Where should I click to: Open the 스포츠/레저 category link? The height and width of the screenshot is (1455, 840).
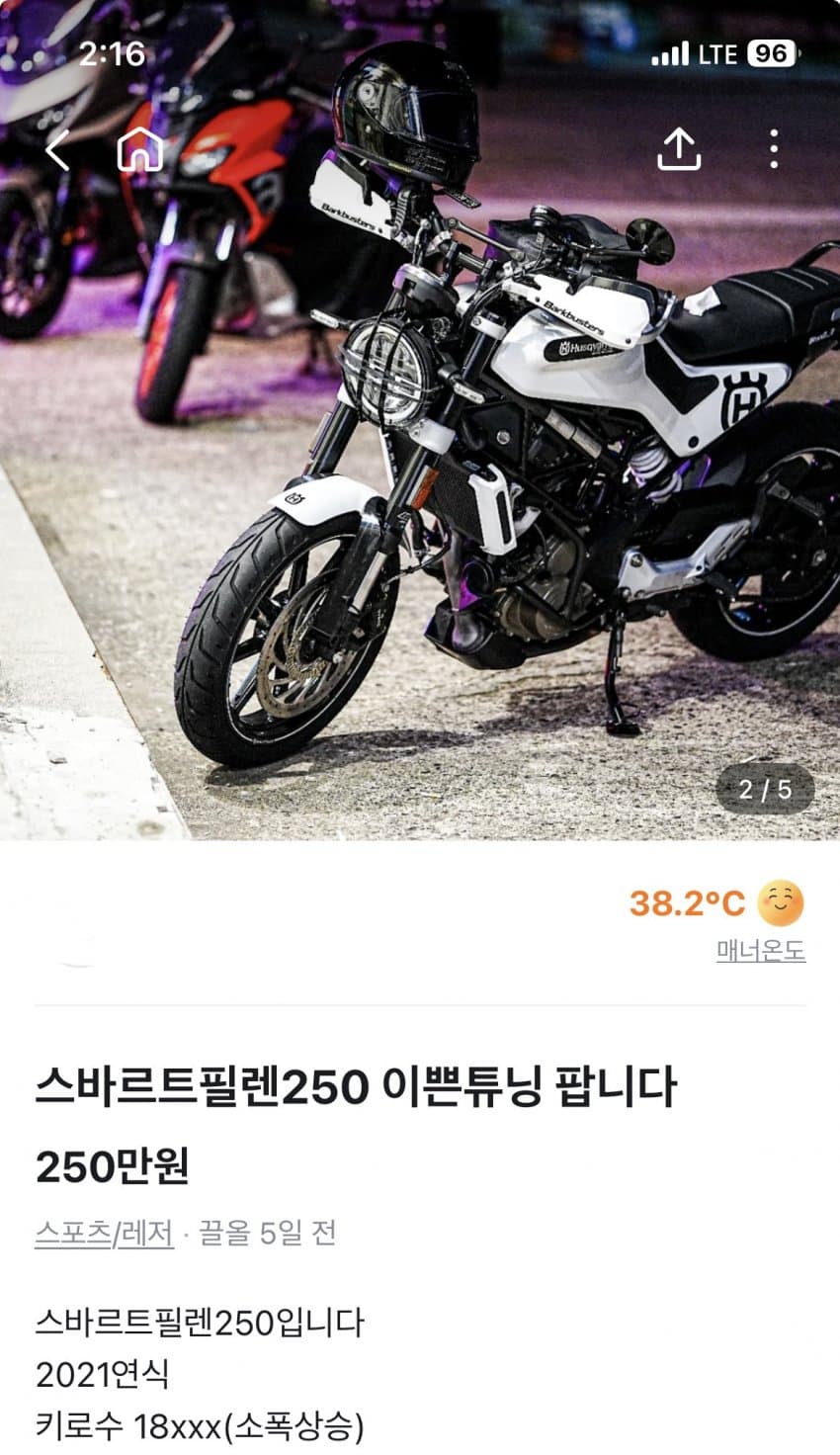click(x=104, y=1233)
